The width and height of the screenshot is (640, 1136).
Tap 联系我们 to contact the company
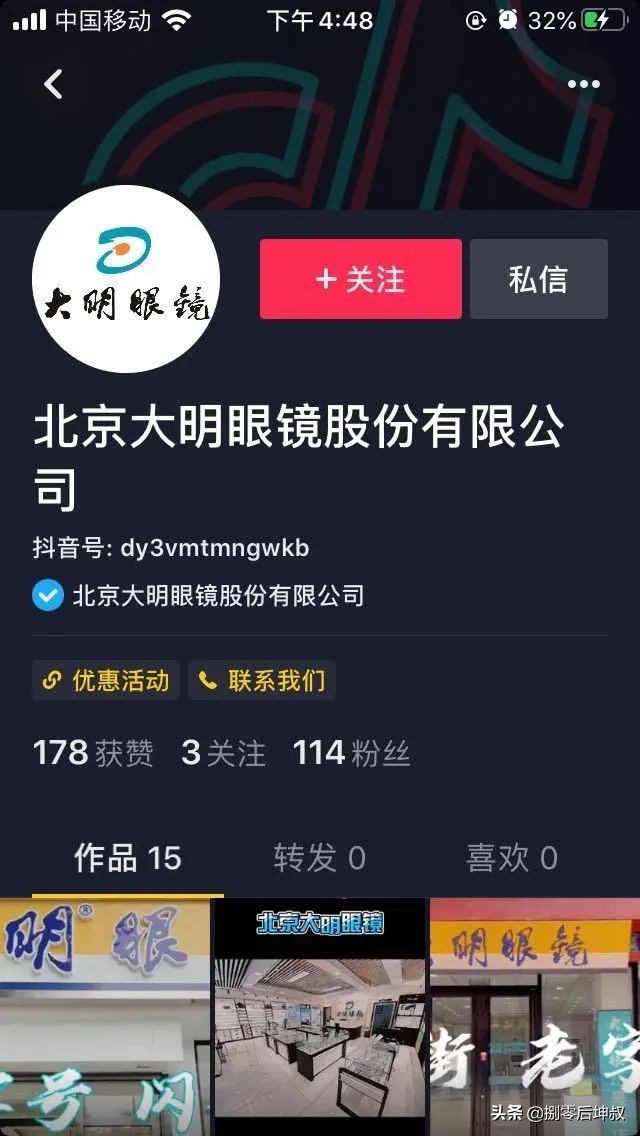point(262,681)
